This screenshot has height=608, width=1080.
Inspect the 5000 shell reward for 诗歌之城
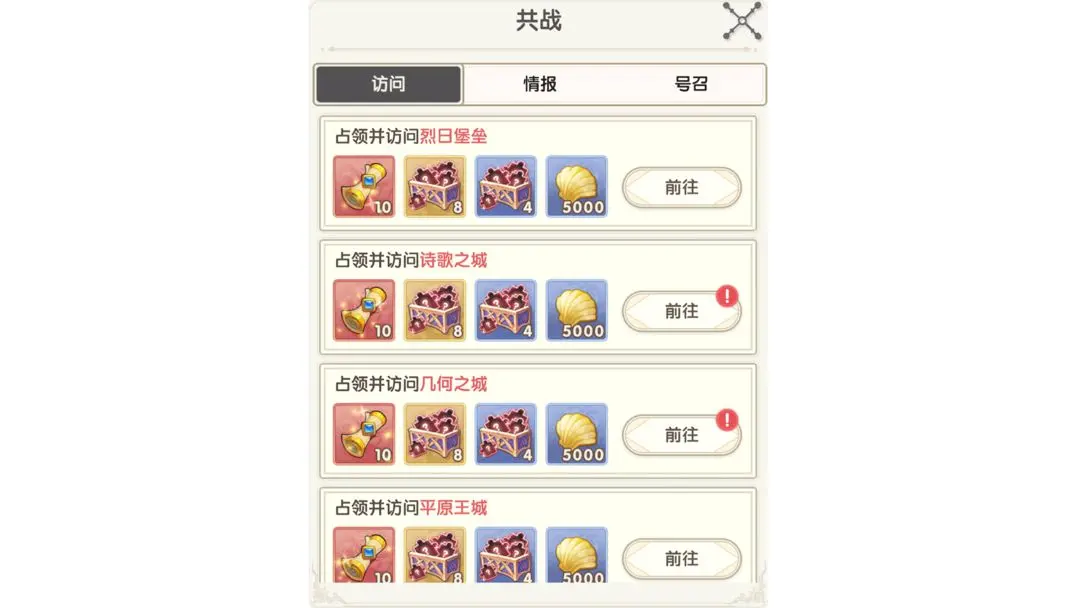[x=577, y=310]
